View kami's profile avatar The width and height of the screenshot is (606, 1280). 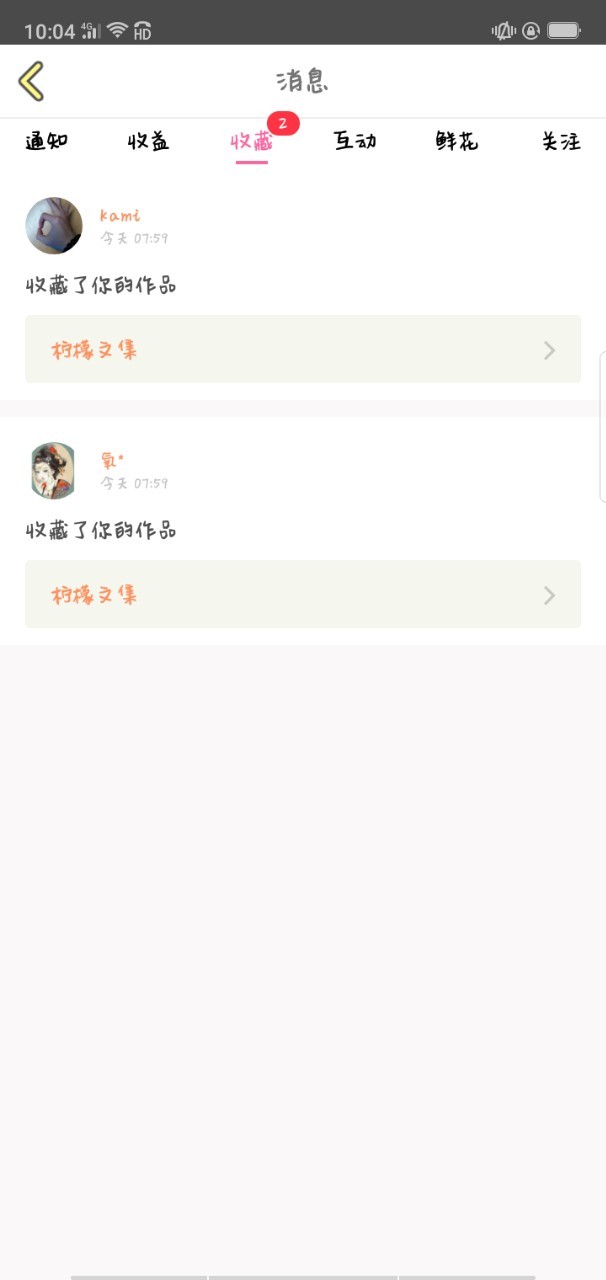(54, 225)
